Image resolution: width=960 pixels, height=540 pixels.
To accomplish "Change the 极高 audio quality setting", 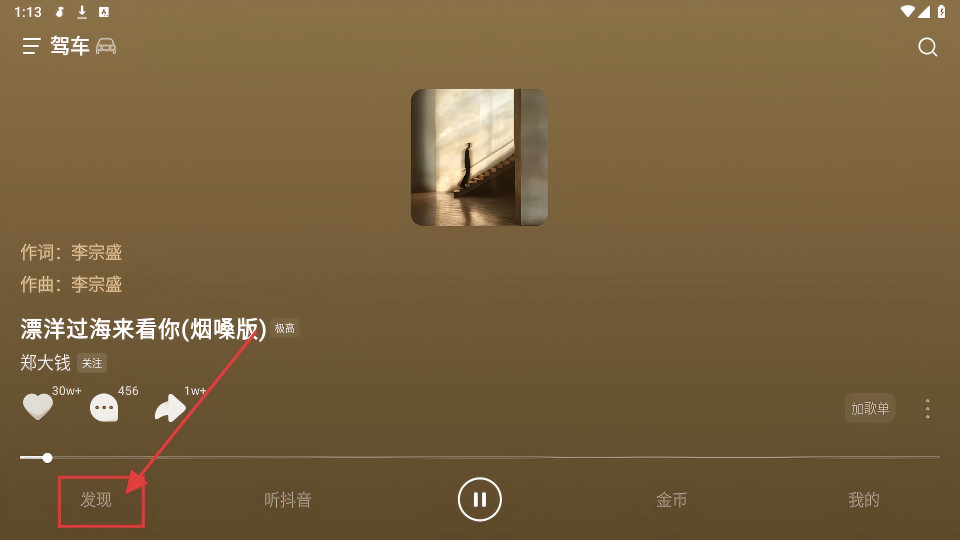I will (285, 328).
